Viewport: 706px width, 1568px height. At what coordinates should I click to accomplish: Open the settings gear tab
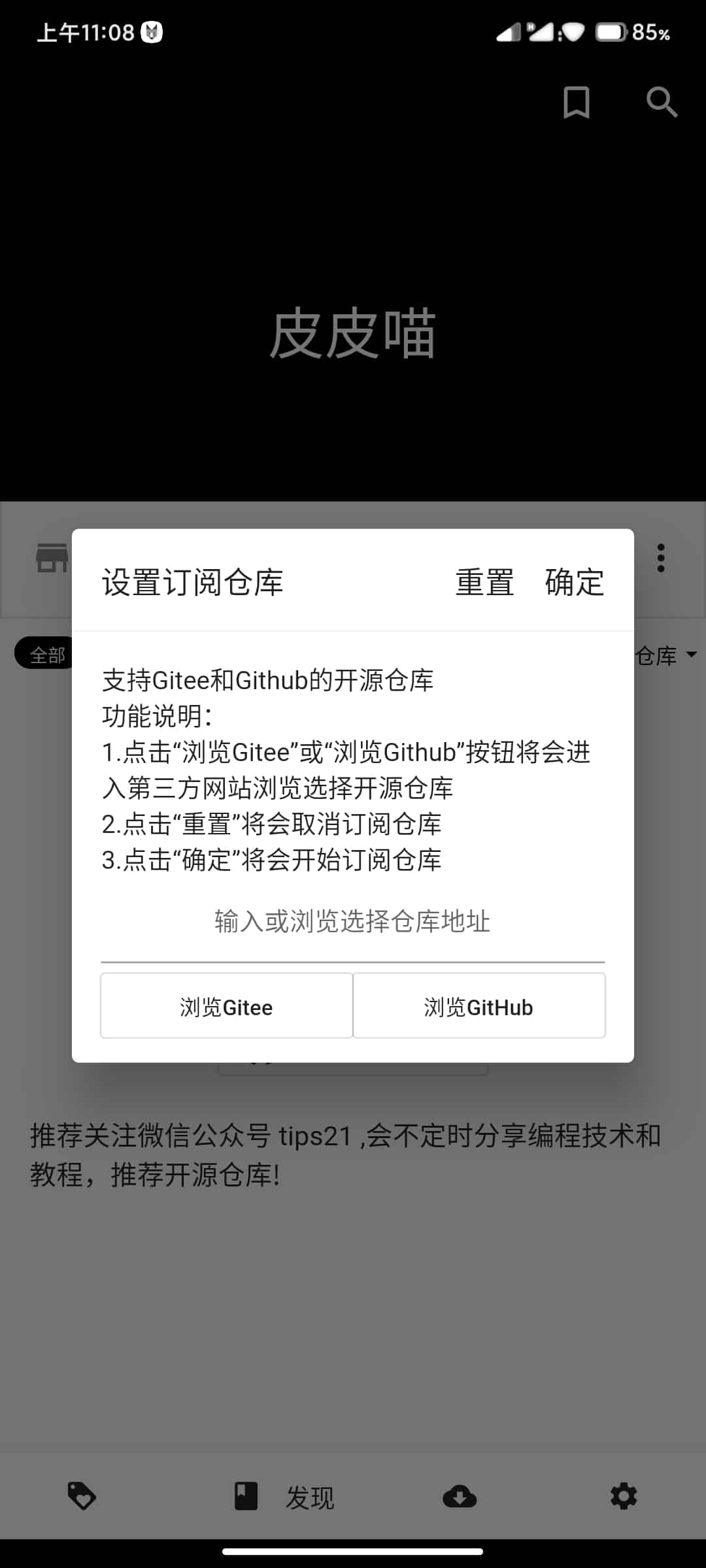click(x=623, y=1496)
